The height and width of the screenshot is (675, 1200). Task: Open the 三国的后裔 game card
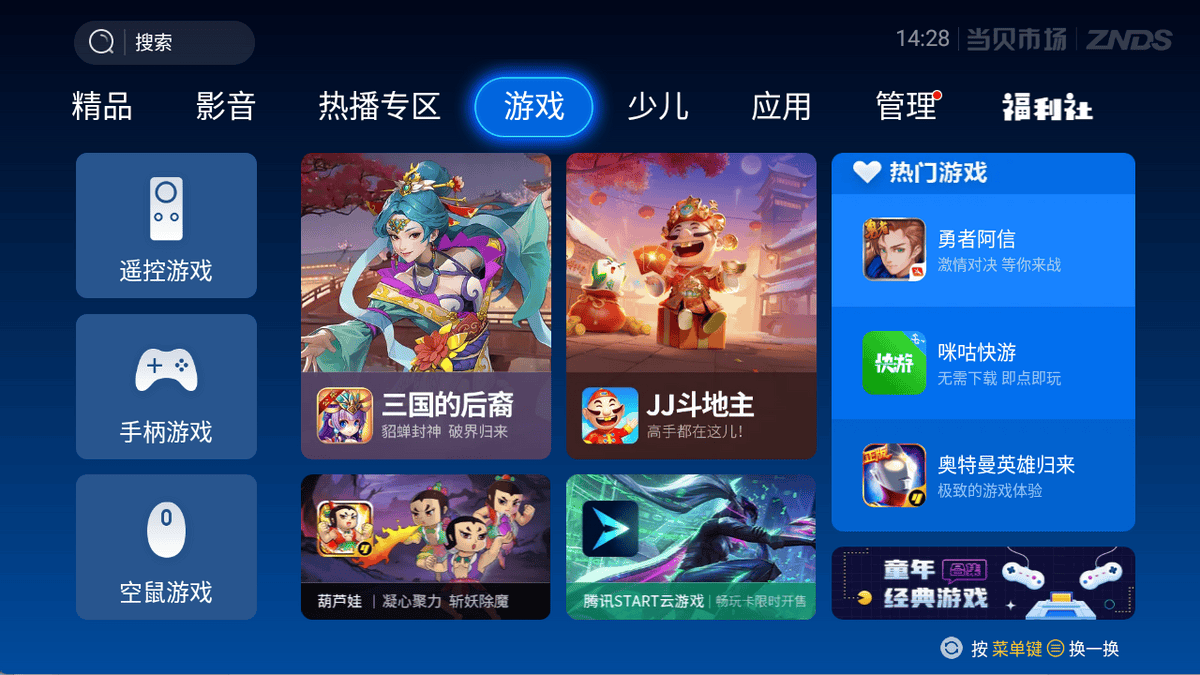(426, 306)
